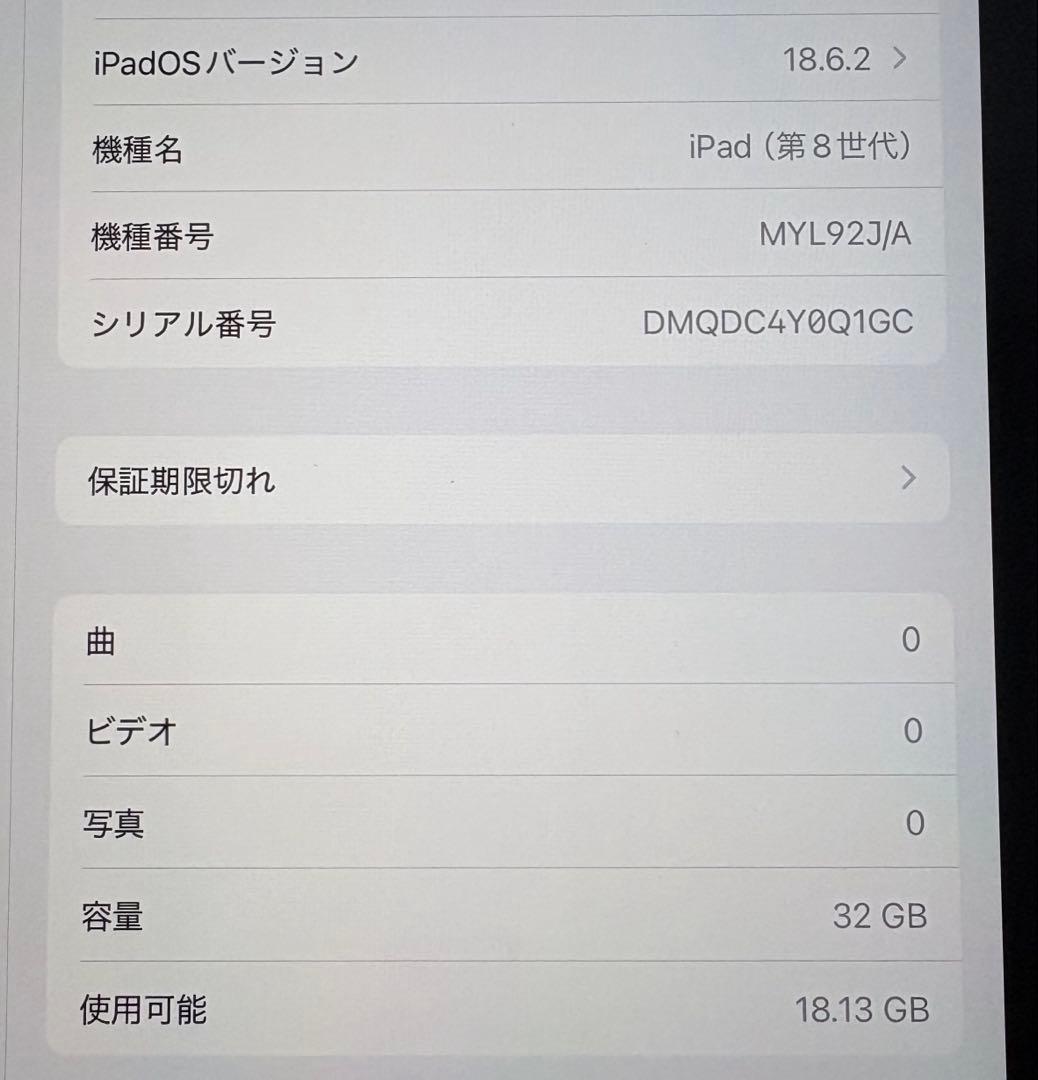Click the chevron next to 18.6.2
This screenshot has width=1038, height=1080.
[903, 60]
